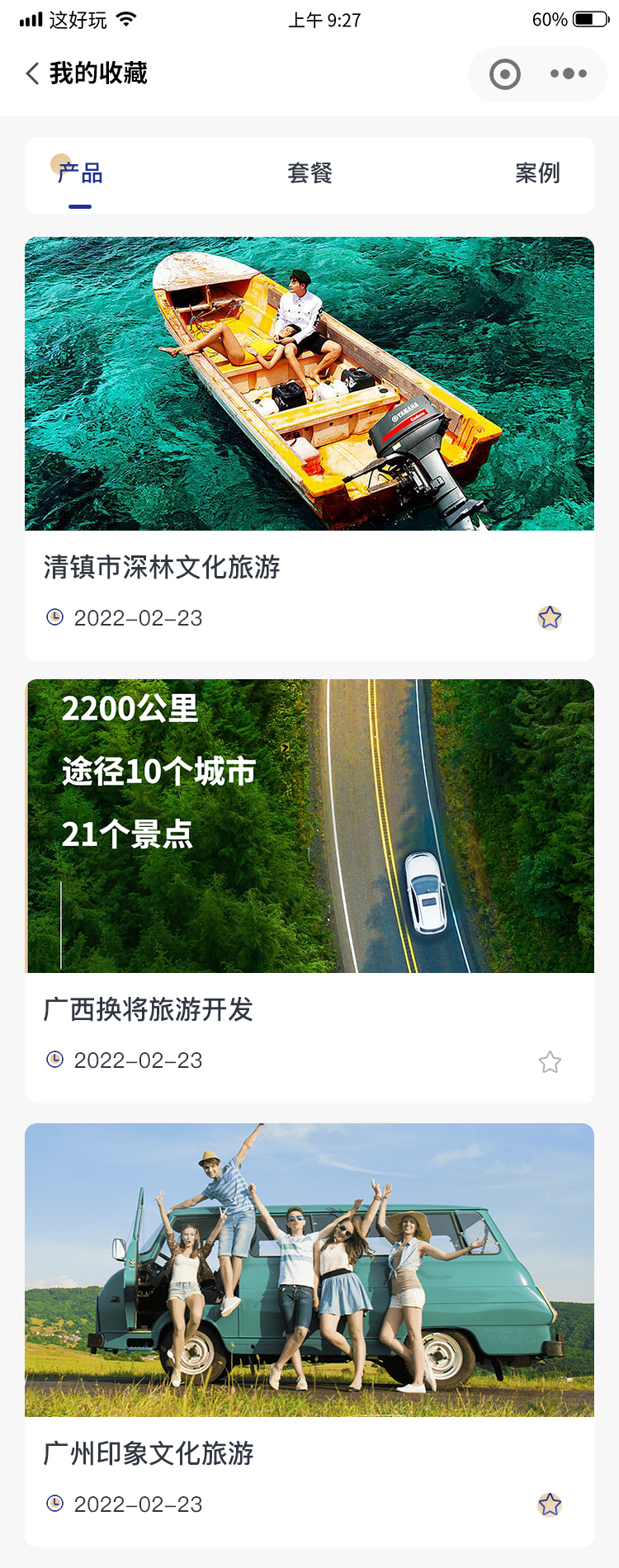This screenshot has width=619, height=1568.
Task: Unfavorite 清镇市深林文化旅游 with its star
Action: tap(550, 617)
